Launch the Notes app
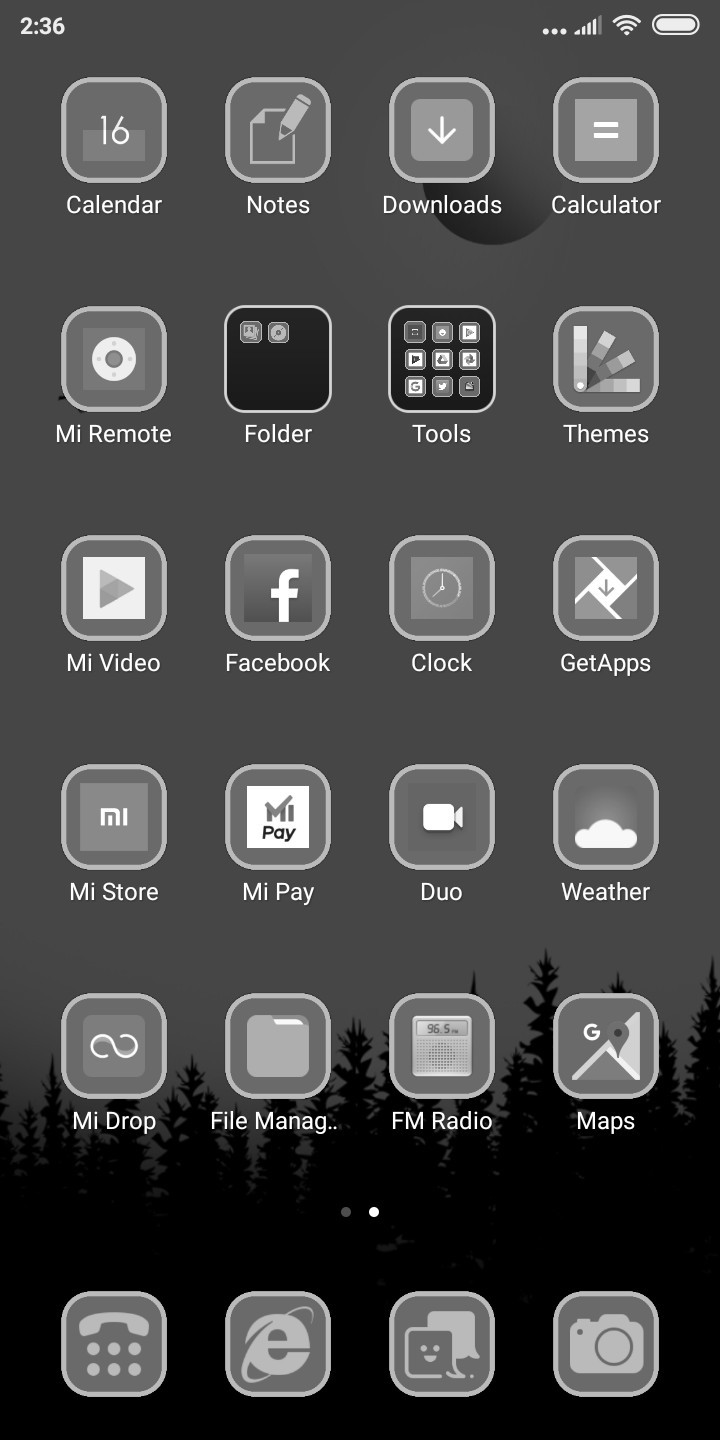This screenshot has height=1440, width=720. (278, 130)
